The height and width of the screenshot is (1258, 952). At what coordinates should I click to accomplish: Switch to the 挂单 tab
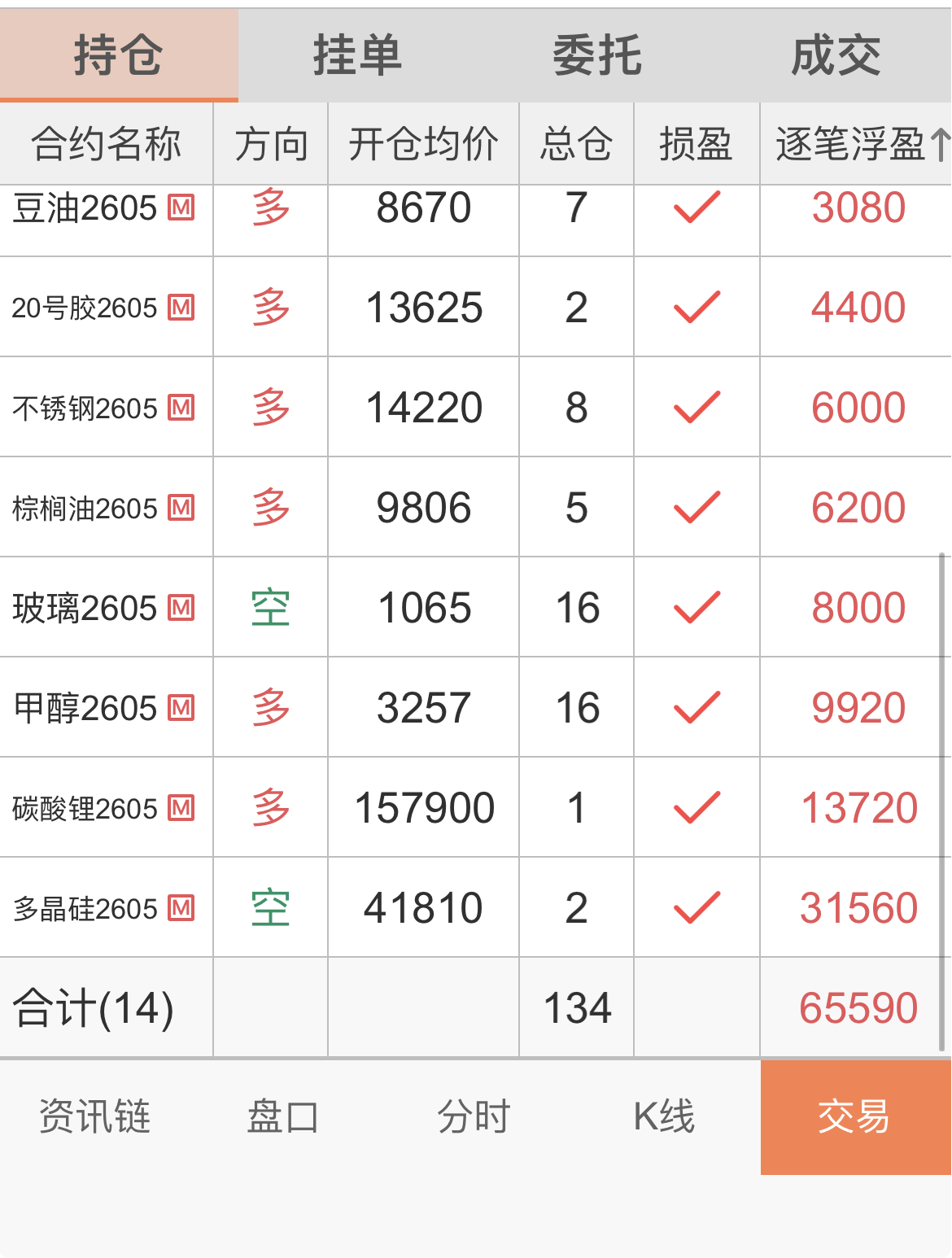pyautogui.click(x=356, y=54)
